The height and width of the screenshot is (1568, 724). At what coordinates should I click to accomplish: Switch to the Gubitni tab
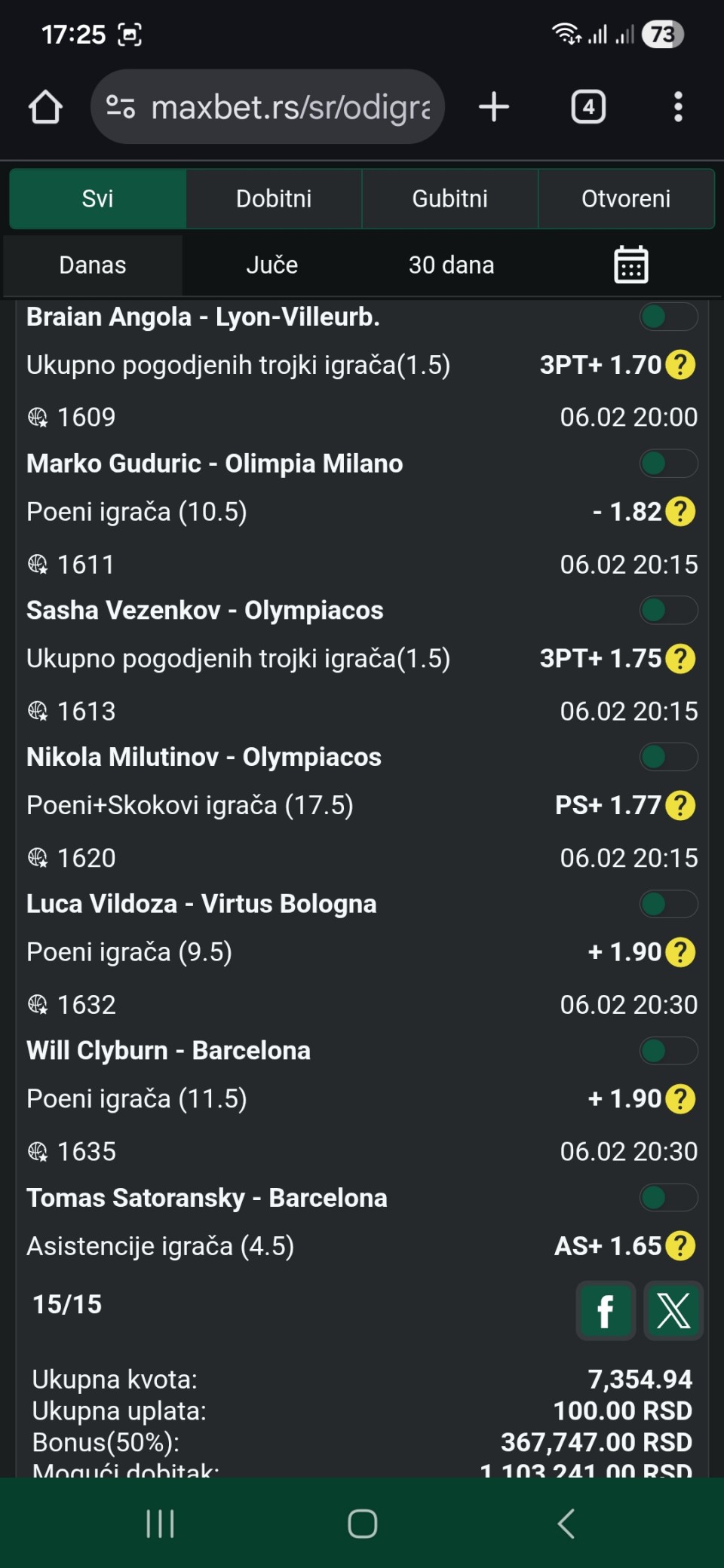click(x=449, y=199)
